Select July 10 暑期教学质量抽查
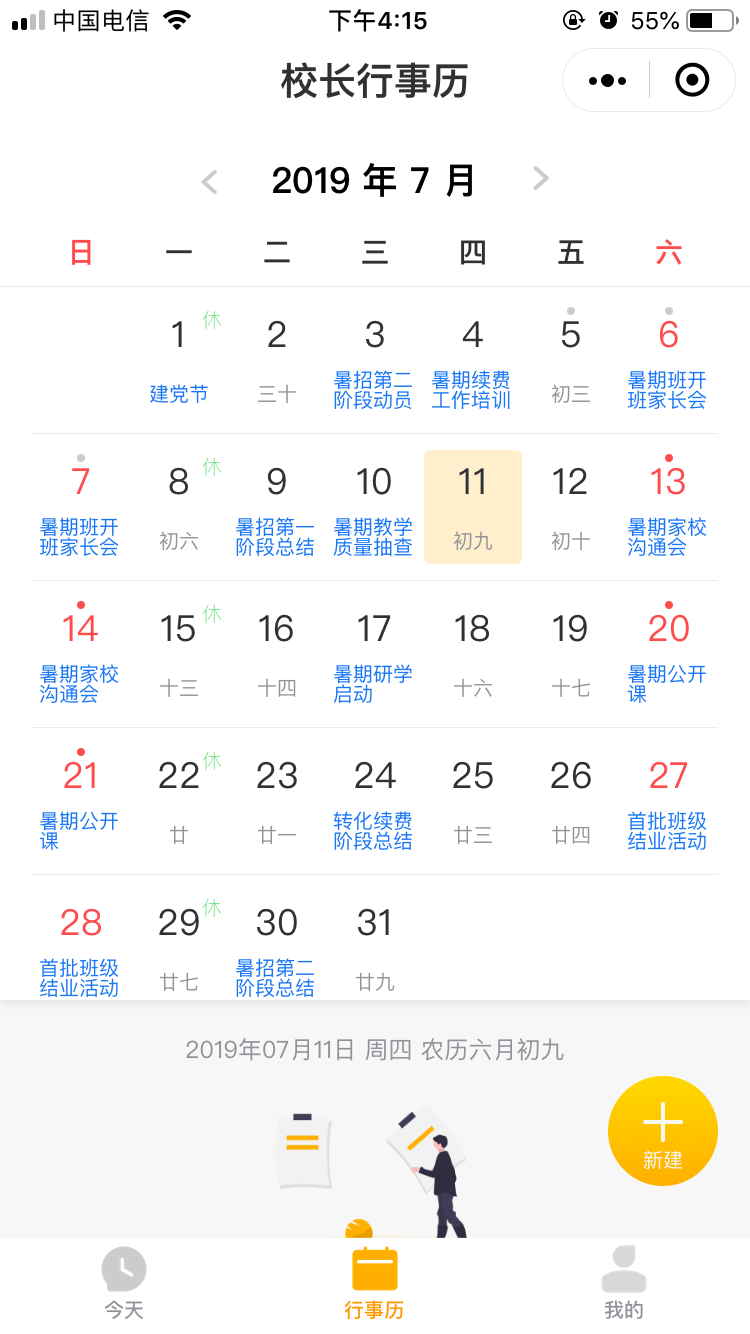 [x=375, y=507]
